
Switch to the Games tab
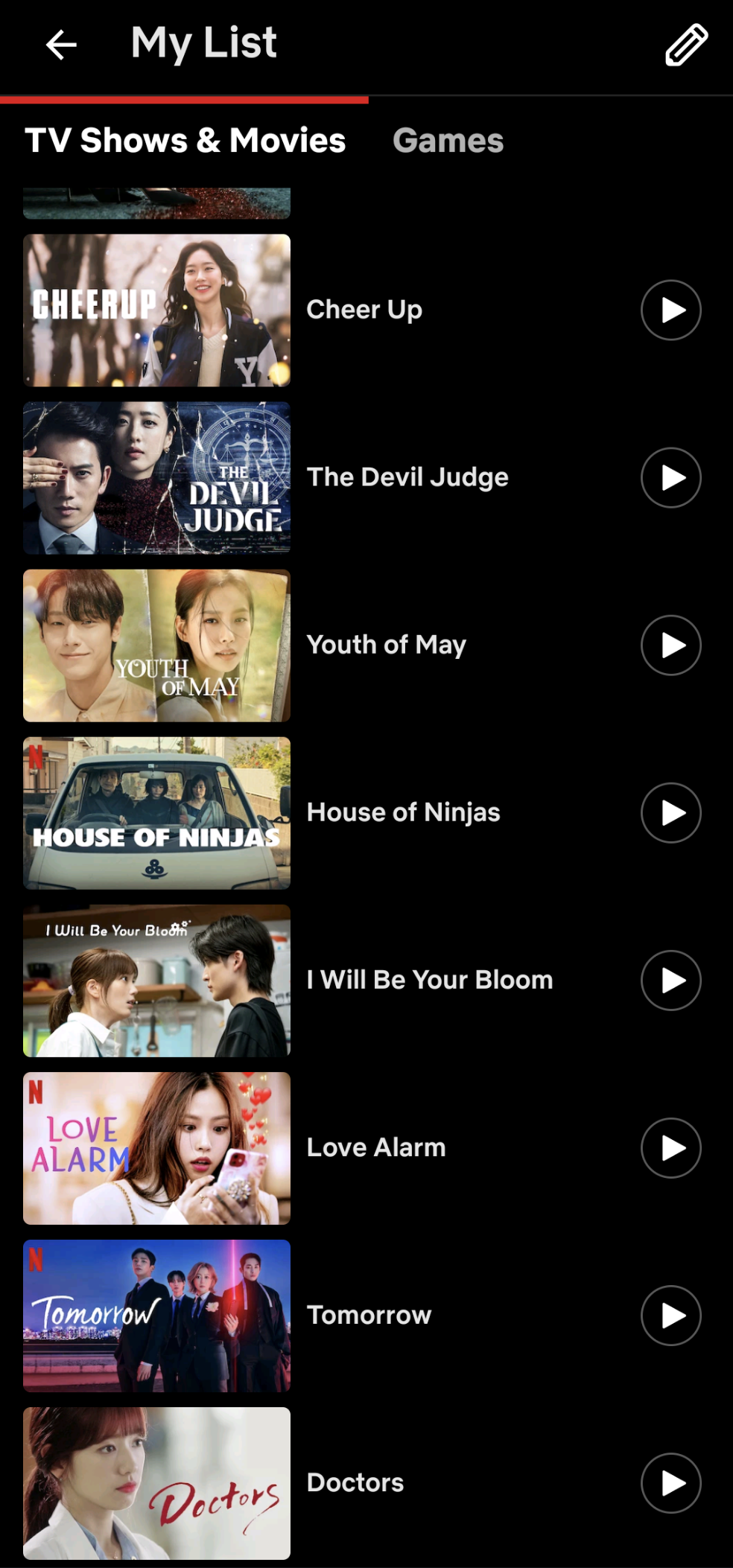(448, 140)
